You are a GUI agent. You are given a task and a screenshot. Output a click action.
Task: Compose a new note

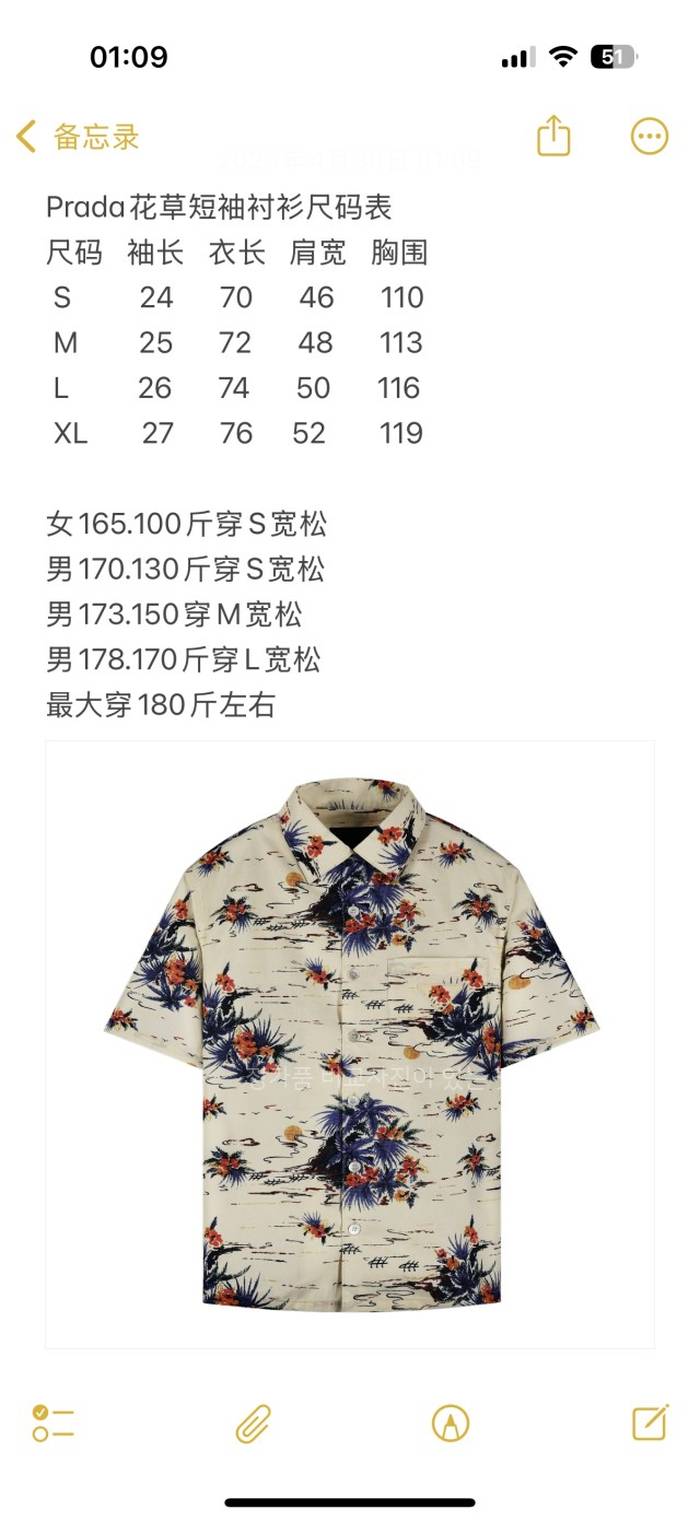pos(650,1421)
